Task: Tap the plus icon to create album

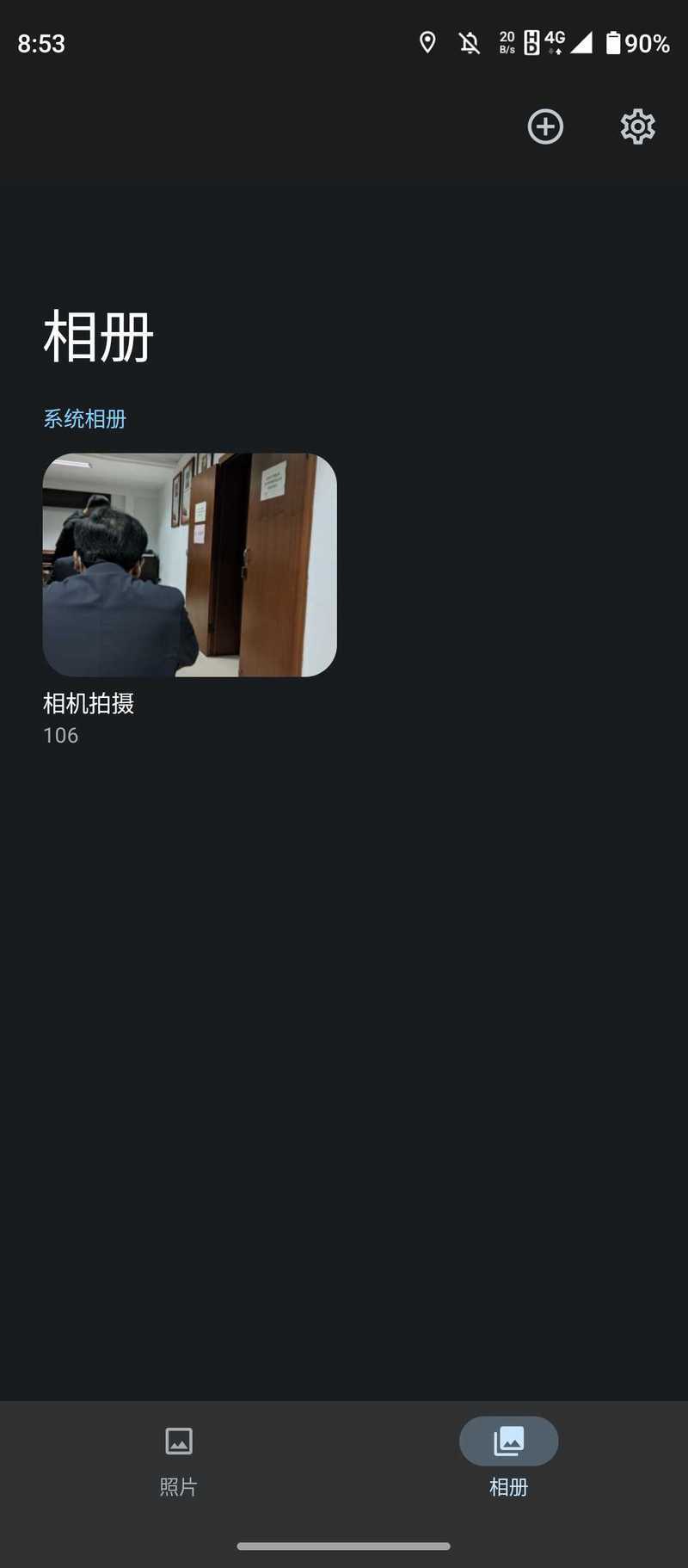Action: click(545, 127)
